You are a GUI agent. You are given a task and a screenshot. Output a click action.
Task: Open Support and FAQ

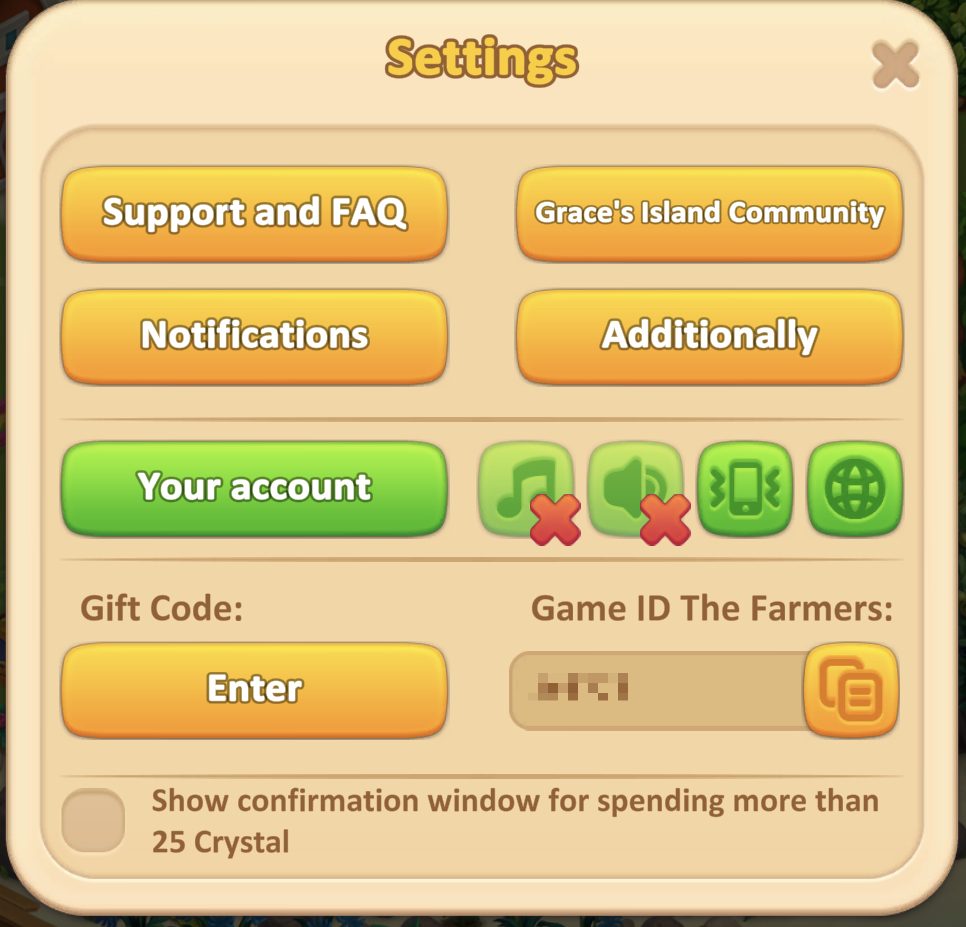click(254, 213)
